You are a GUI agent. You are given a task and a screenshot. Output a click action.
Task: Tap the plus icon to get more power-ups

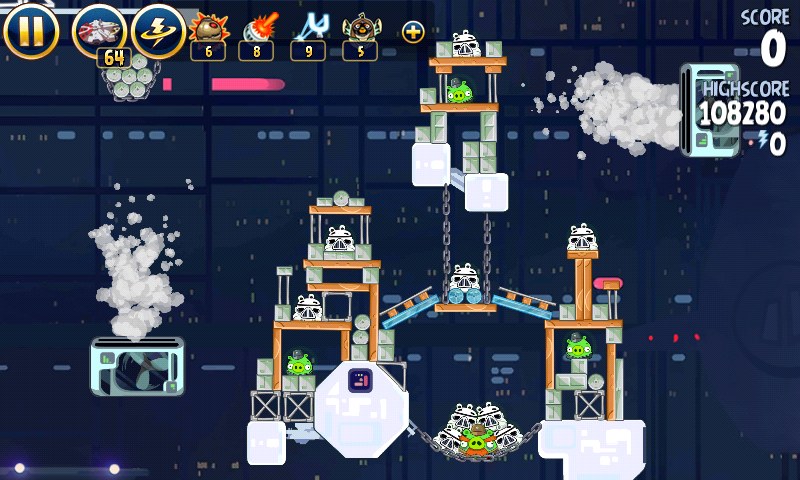[413, 32]
